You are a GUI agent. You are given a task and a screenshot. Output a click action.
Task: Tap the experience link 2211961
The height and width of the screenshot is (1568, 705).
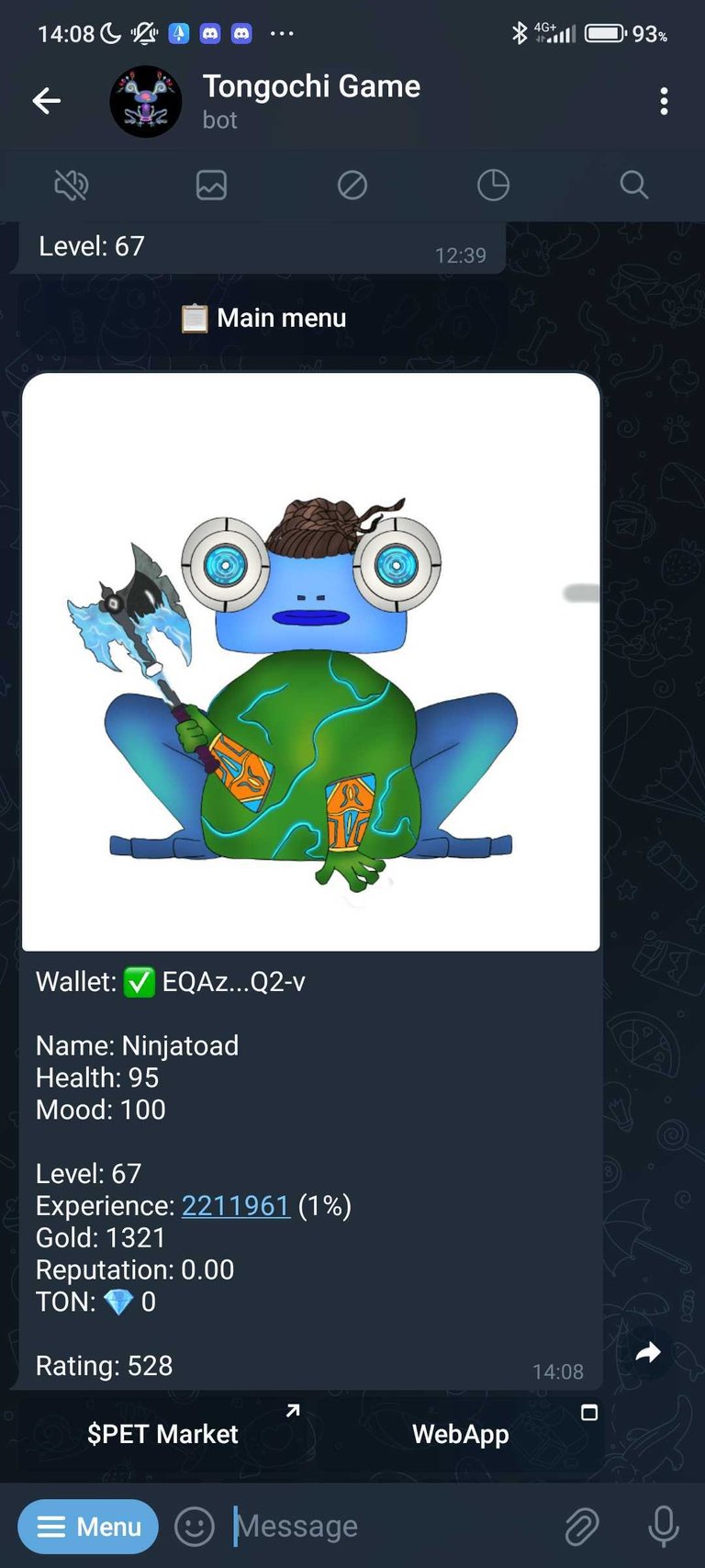tap(236, 1205)
